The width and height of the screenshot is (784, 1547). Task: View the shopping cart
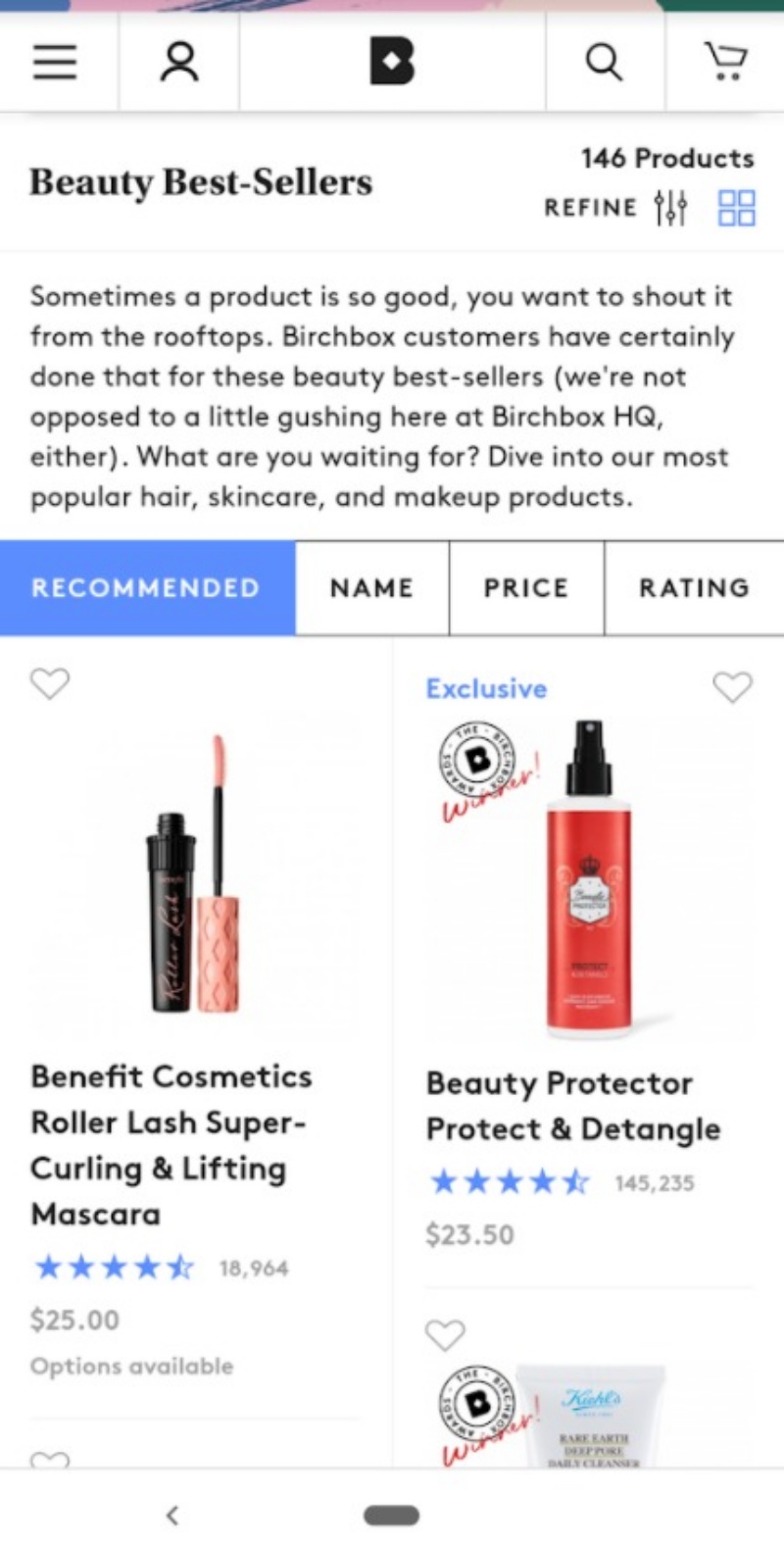tap(726, 63)
